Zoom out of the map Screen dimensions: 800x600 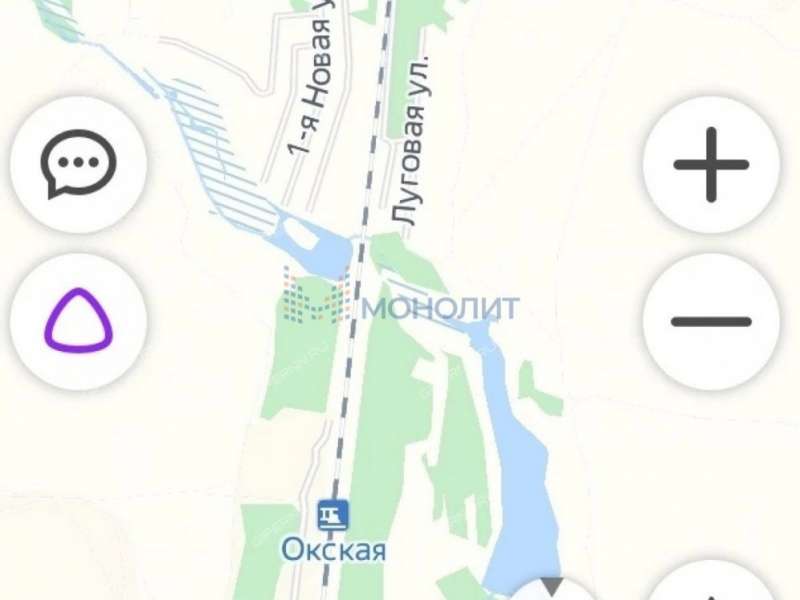click(x=711, y=322)
